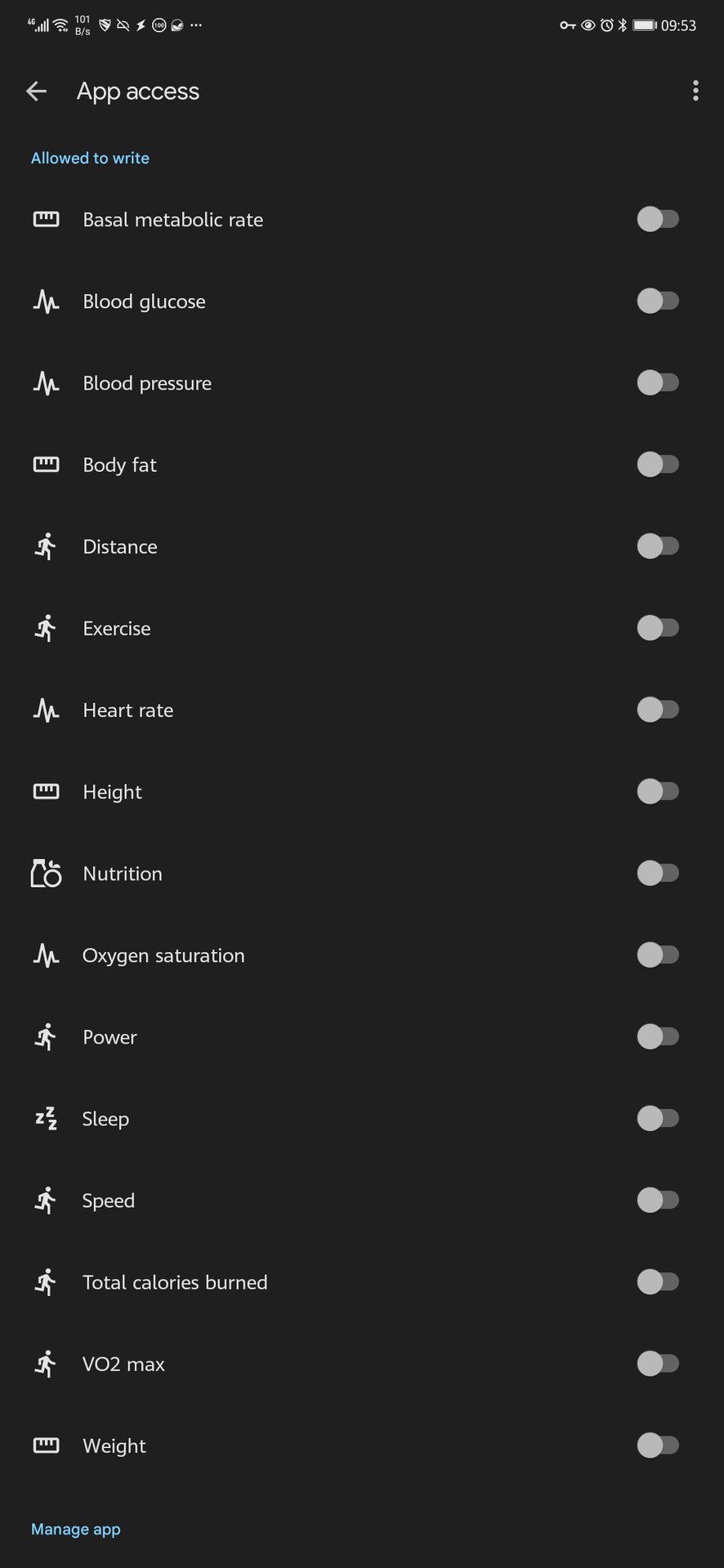Enable Weight write access
Image resolution: width=724 pixels, height=1568 pixels.
pos(658,1444)
